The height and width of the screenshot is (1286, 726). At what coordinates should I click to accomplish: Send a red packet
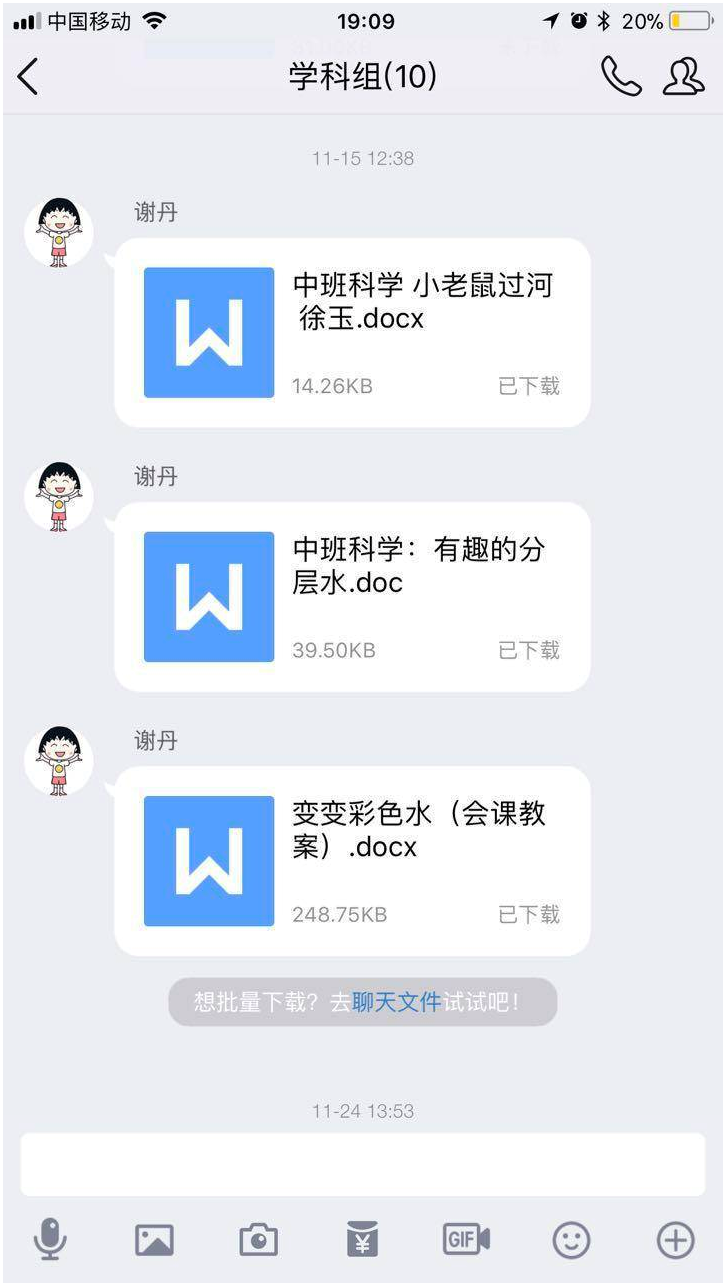coord(362,1240)
